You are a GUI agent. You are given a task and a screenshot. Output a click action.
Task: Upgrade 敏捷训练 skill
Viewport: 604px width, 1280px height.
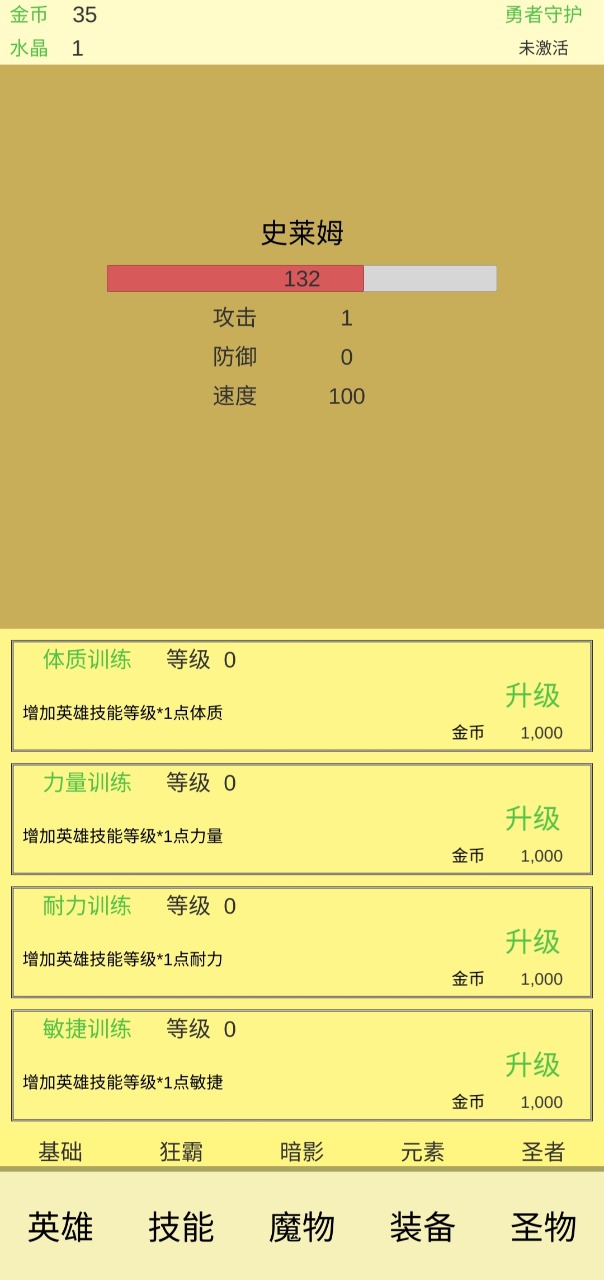pyautogui.click(x=532, y=1065)
